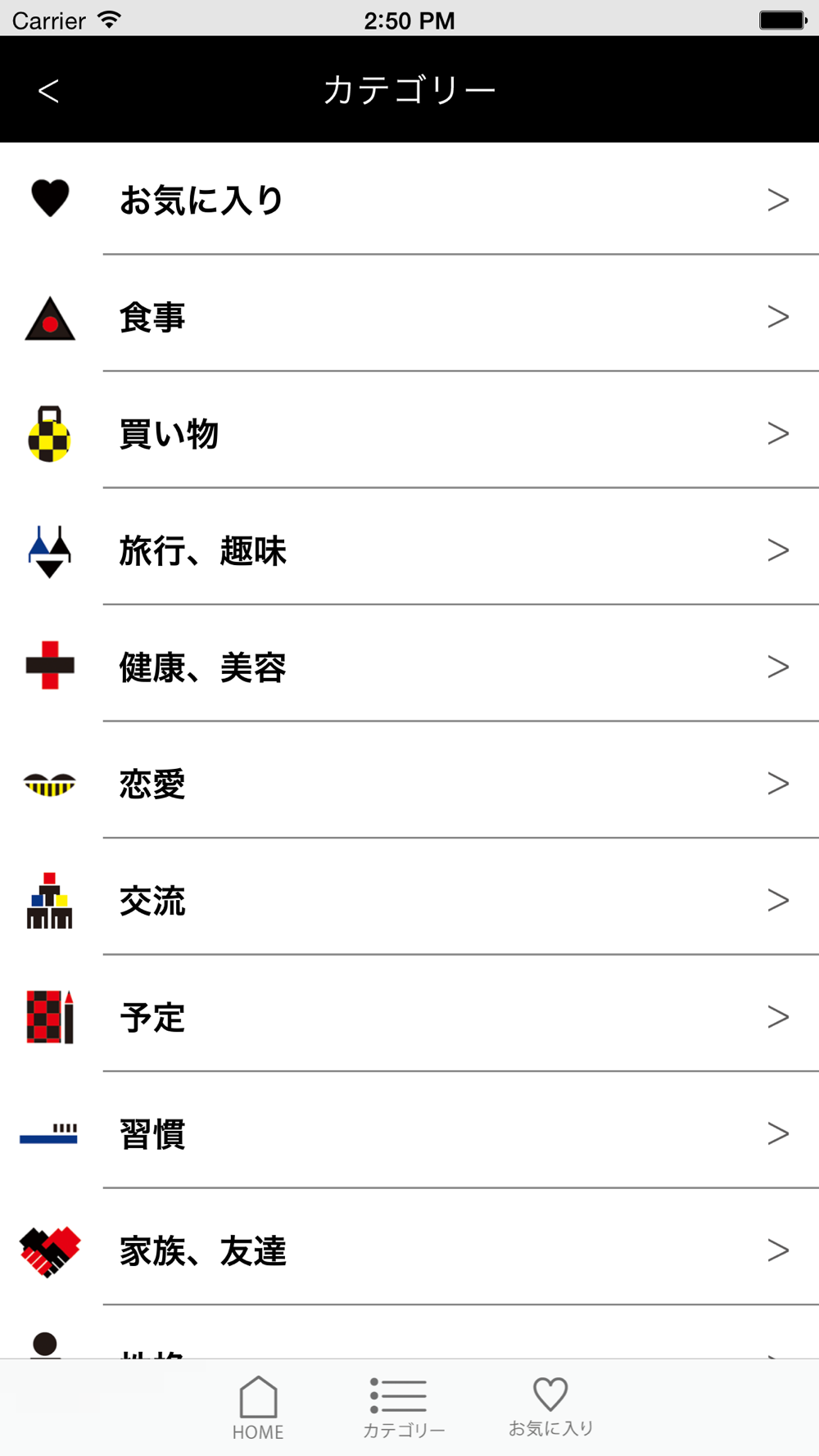Select the 交流 category
This screenshot has width=819, height=1456.
click(x=409, y=900)
